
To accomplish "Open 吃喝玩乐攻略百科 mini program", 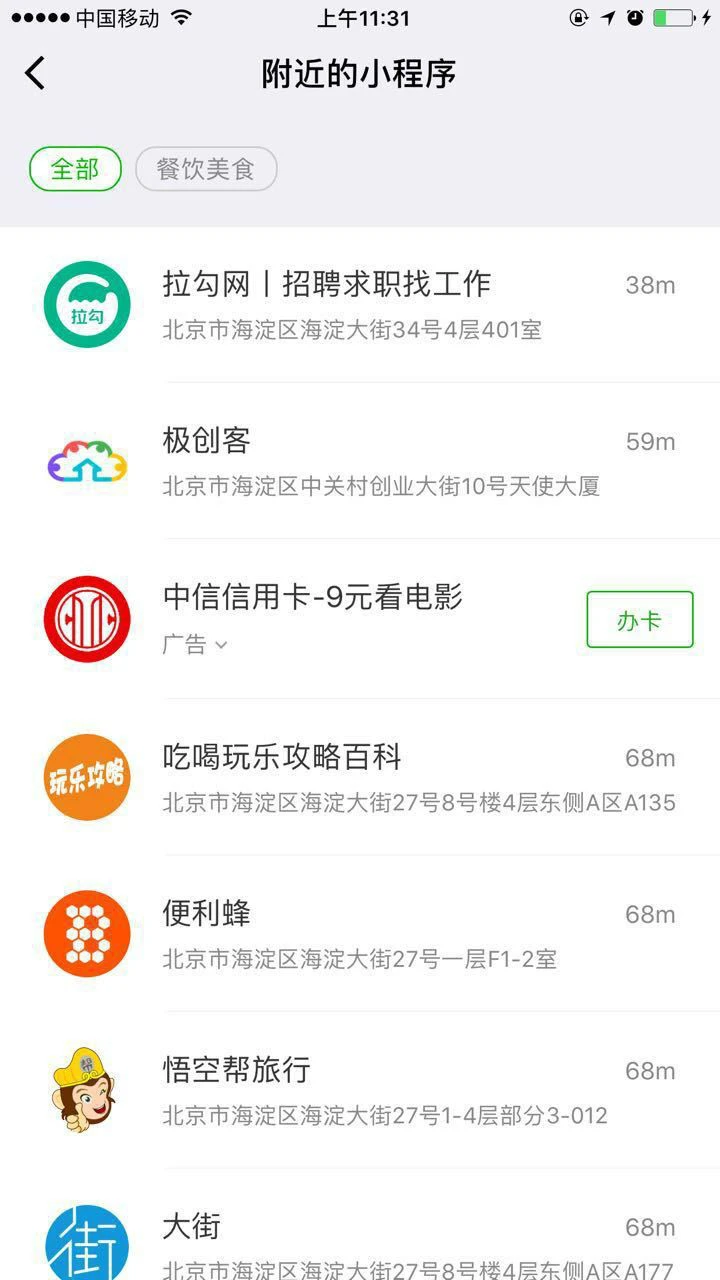I will tap(360, 777).
